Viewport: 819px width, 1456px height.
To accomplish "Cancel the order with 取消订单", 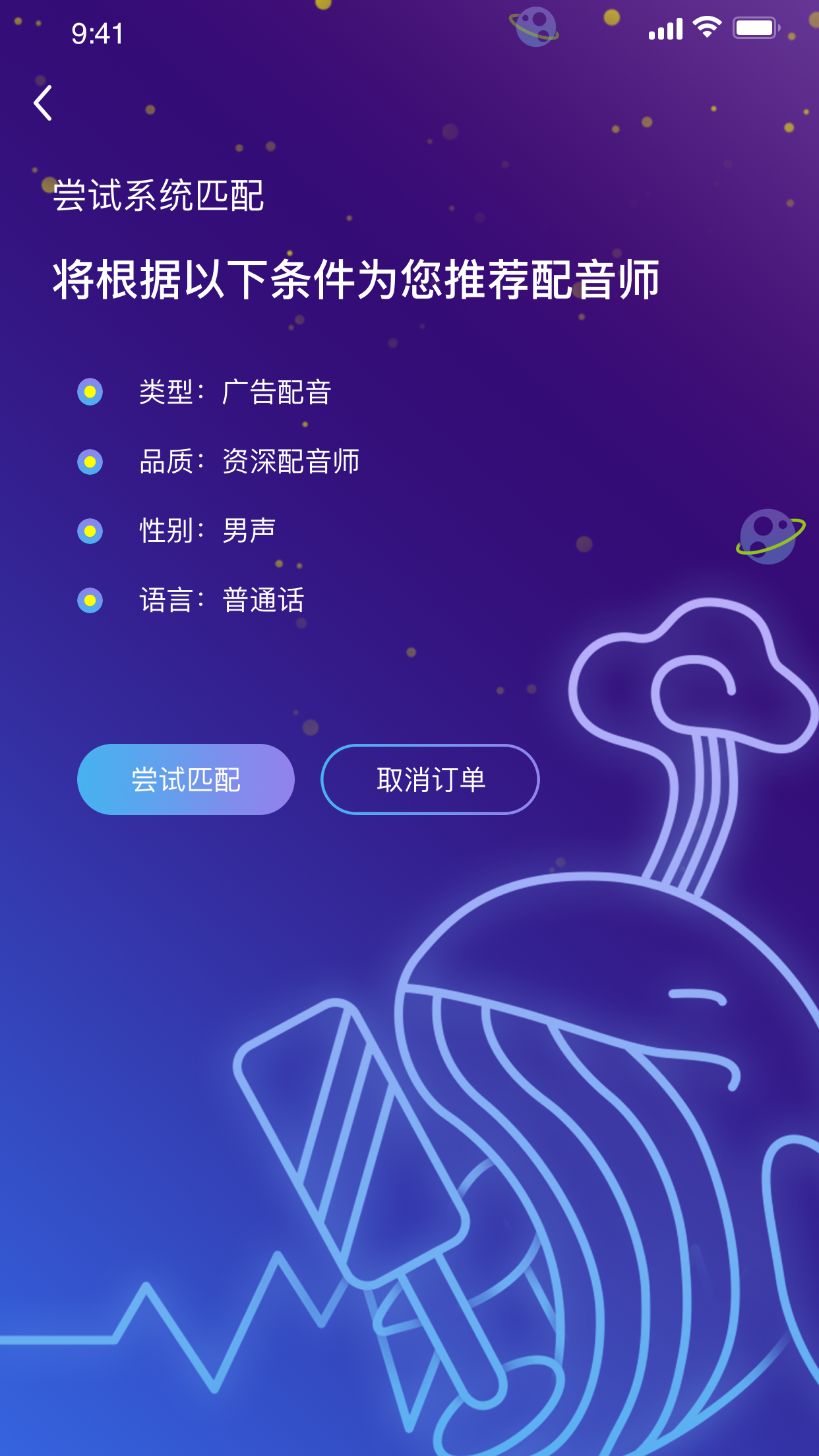I will pos(430,779).
